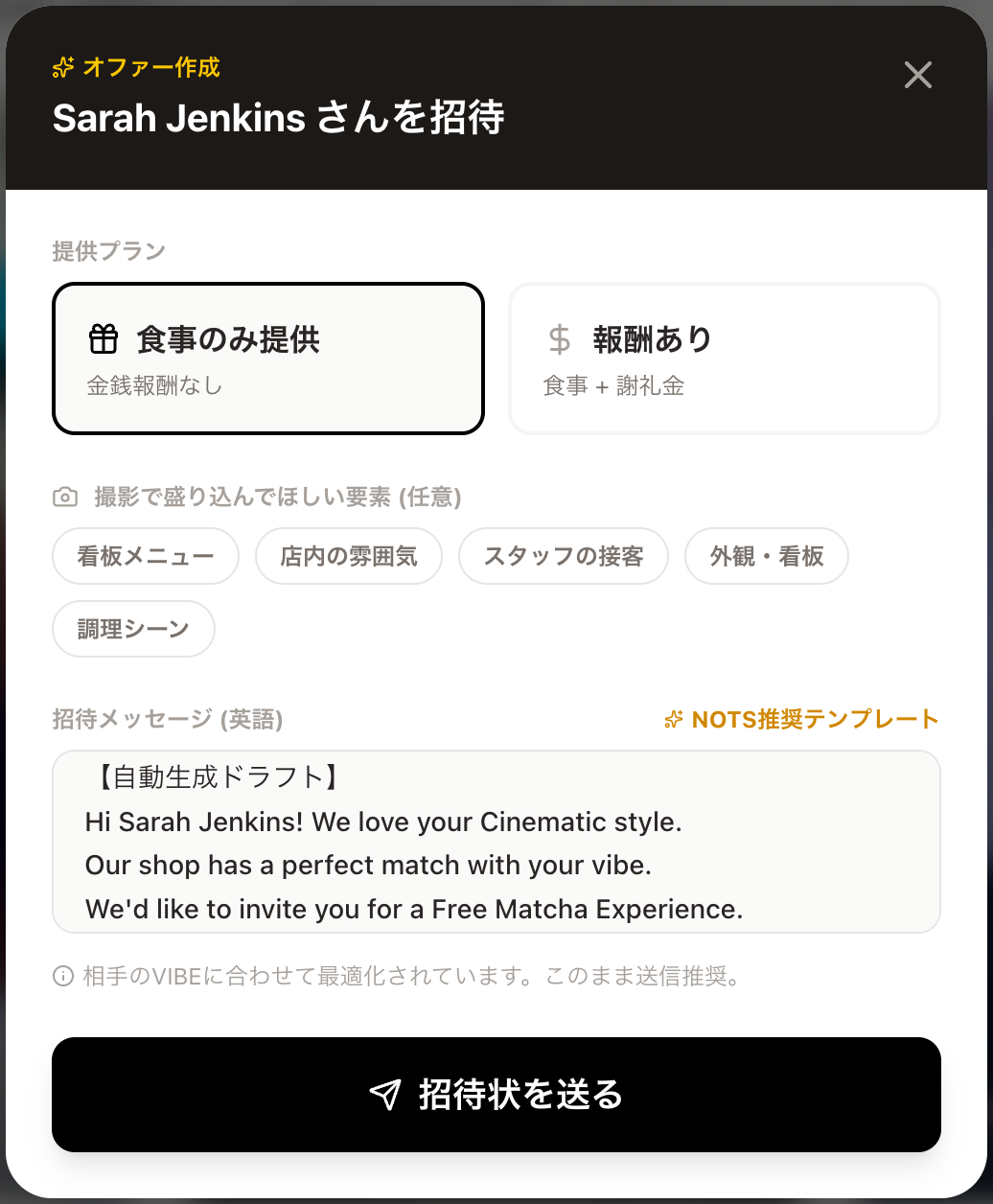The image size is (993, 1204).
Task: Click the sparkle icon next to オファー作成
Action: point(60,68)
